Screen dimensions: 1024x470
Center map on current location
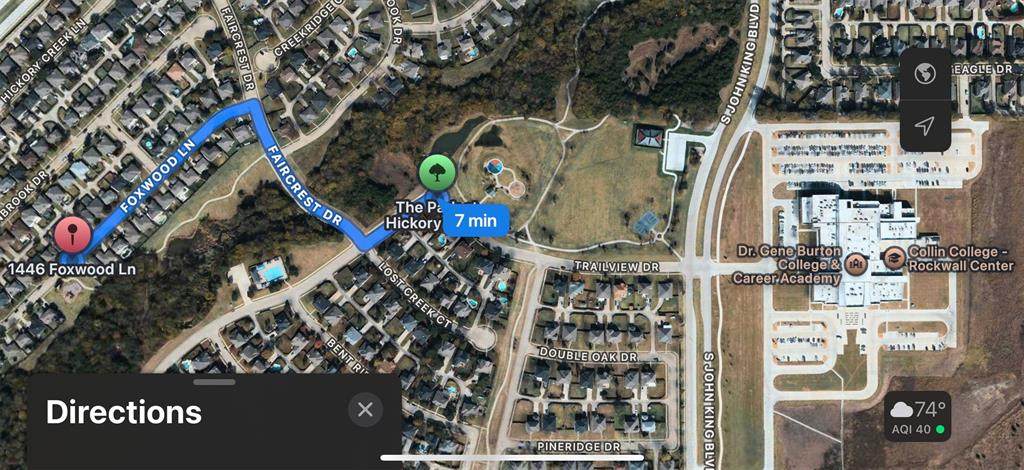pos(925,126)
